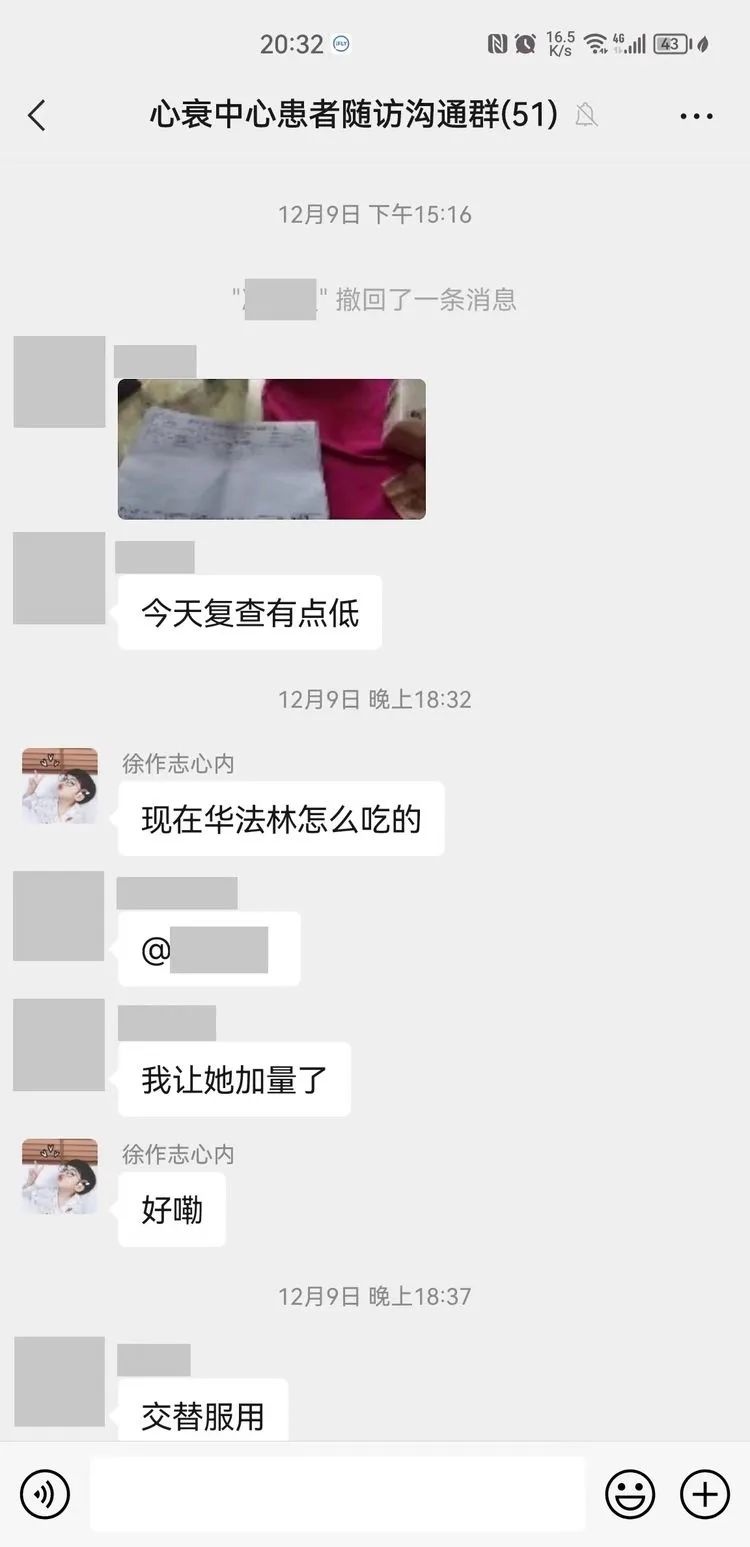750x1547 pixels.
Task: Switch to voice message input
Action: click(x=45, y=1495)
